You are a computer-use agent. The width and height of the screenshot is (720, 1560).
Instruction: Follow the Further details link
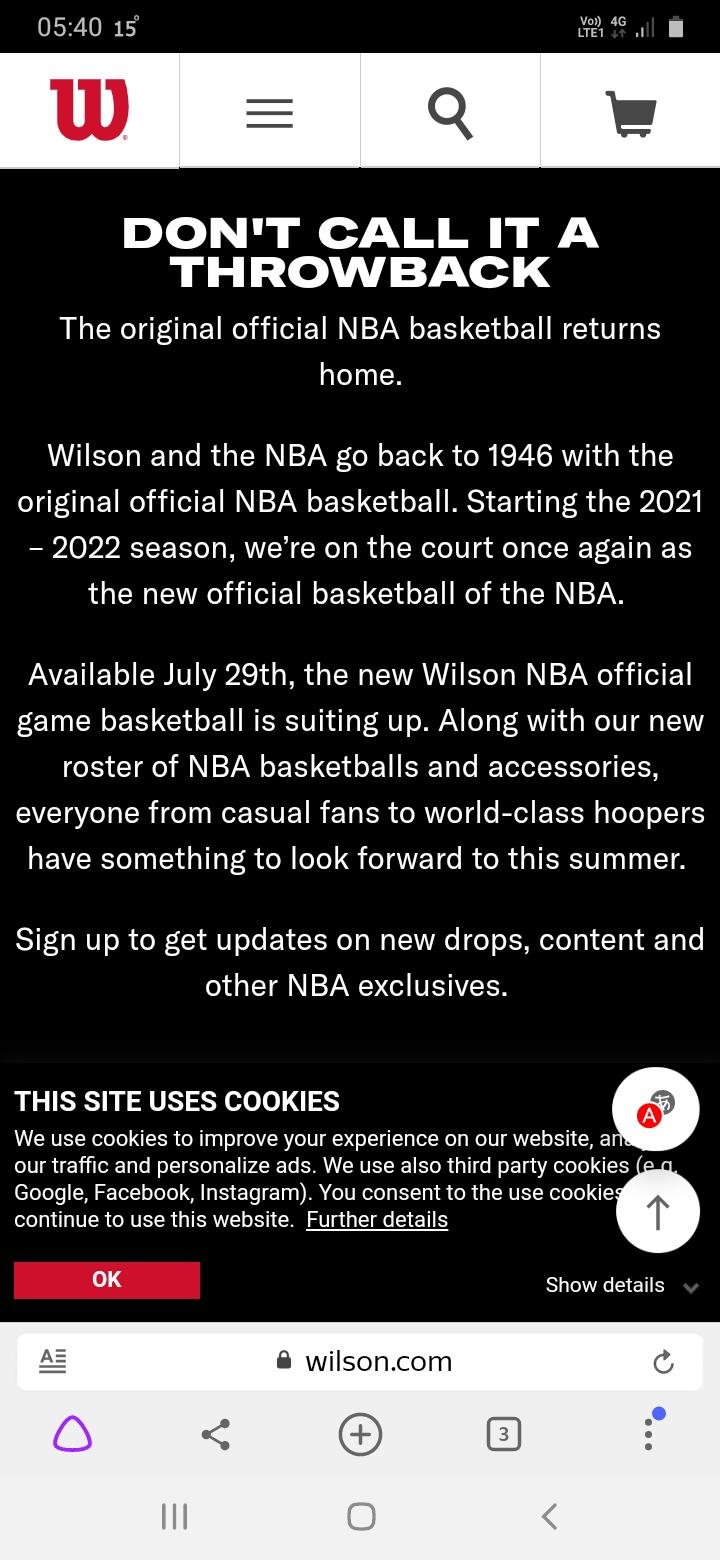coord(377,1220)
